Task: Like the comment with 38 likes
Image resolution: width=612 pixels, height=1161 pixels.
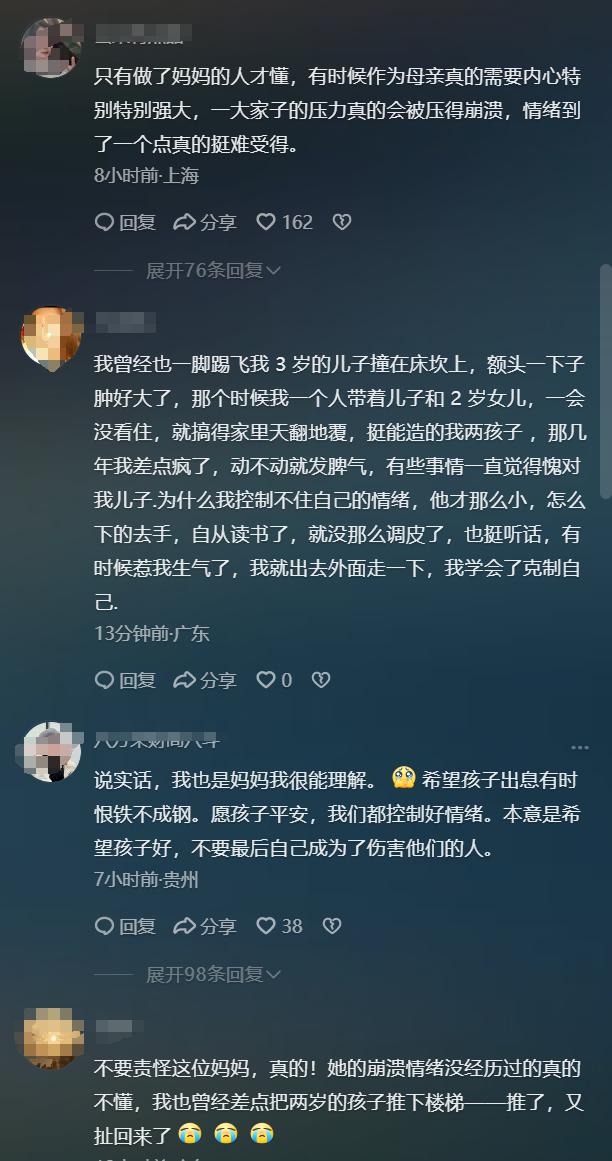Action: coord(267,926)
